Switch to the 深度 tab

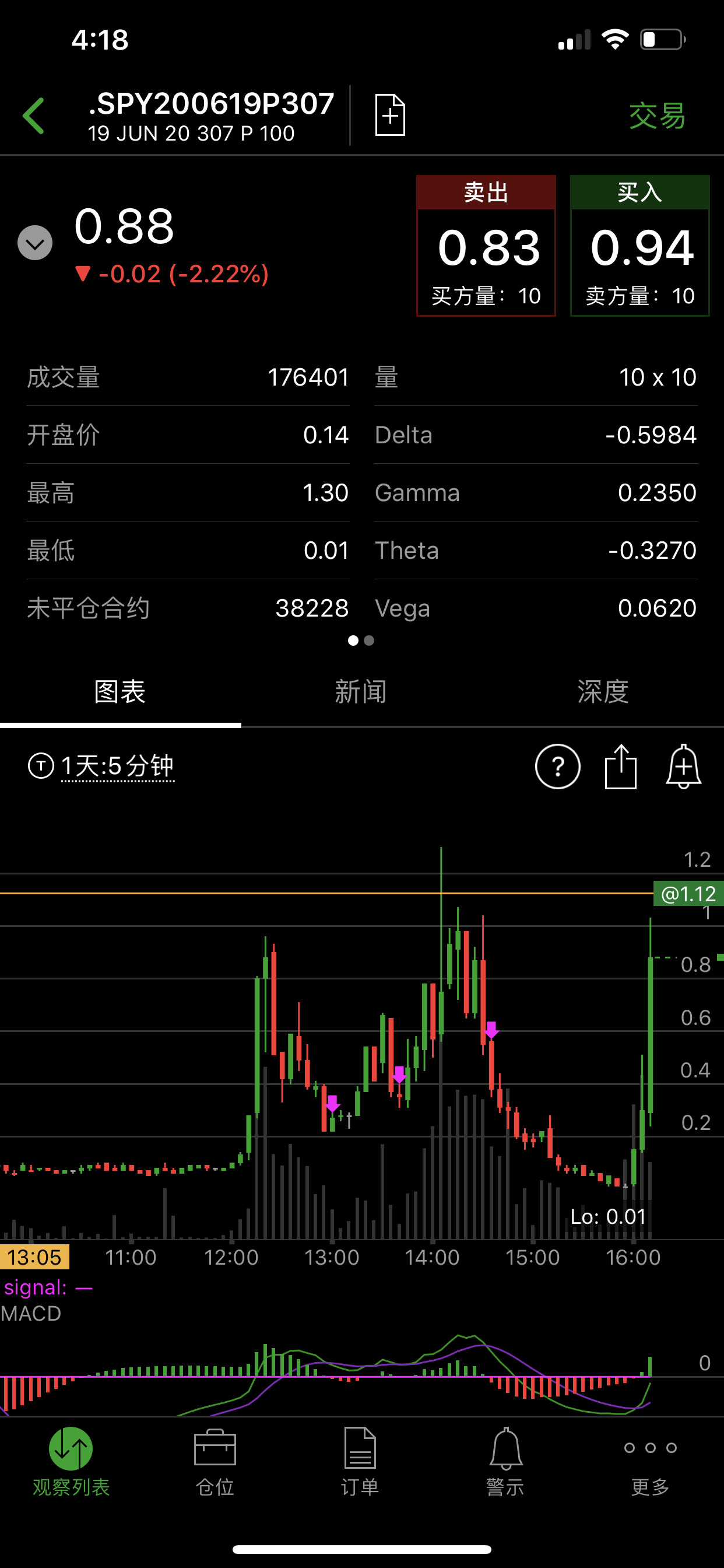[602, 692]
